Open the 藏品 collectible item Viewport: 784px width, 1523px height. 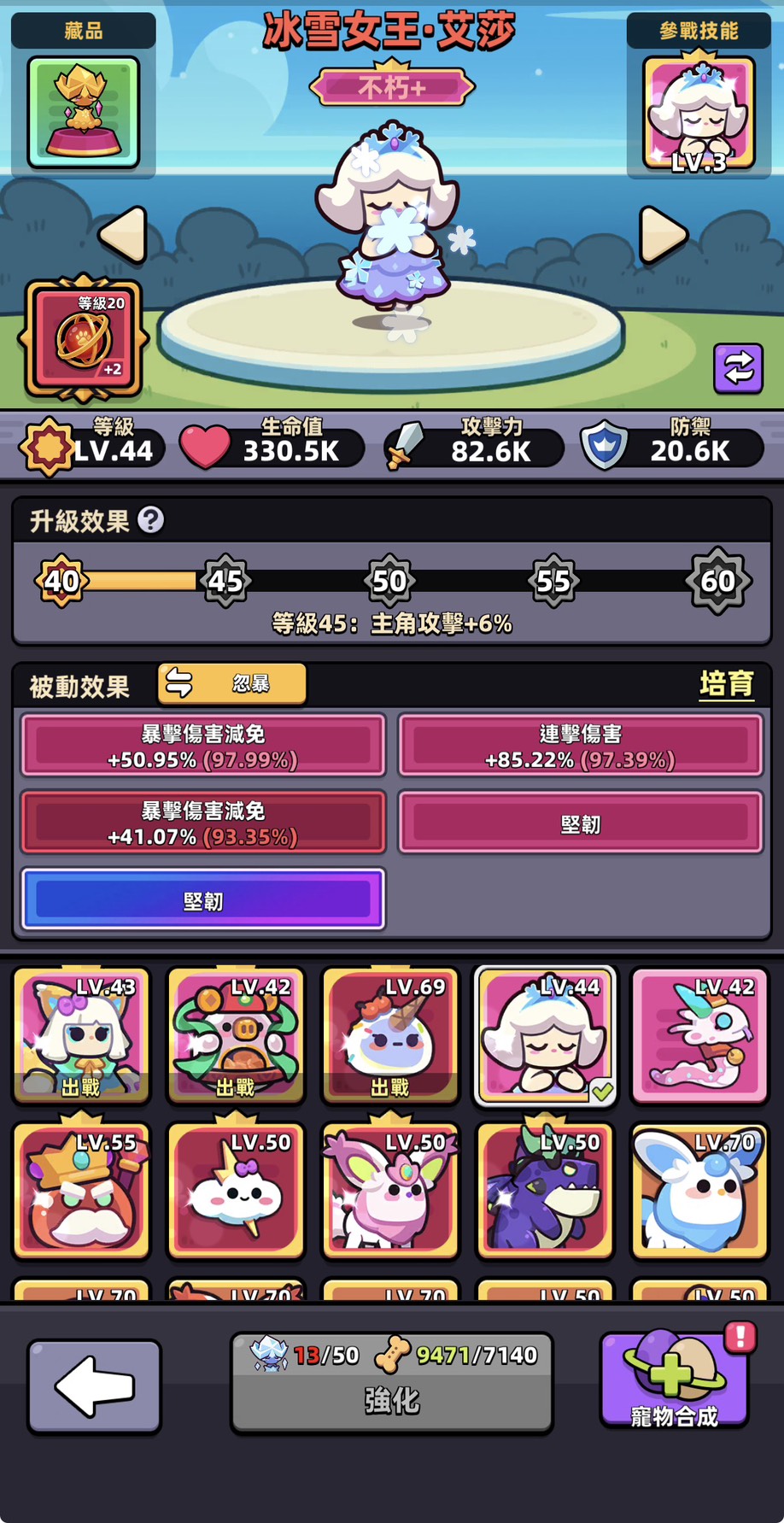[83, 111]
